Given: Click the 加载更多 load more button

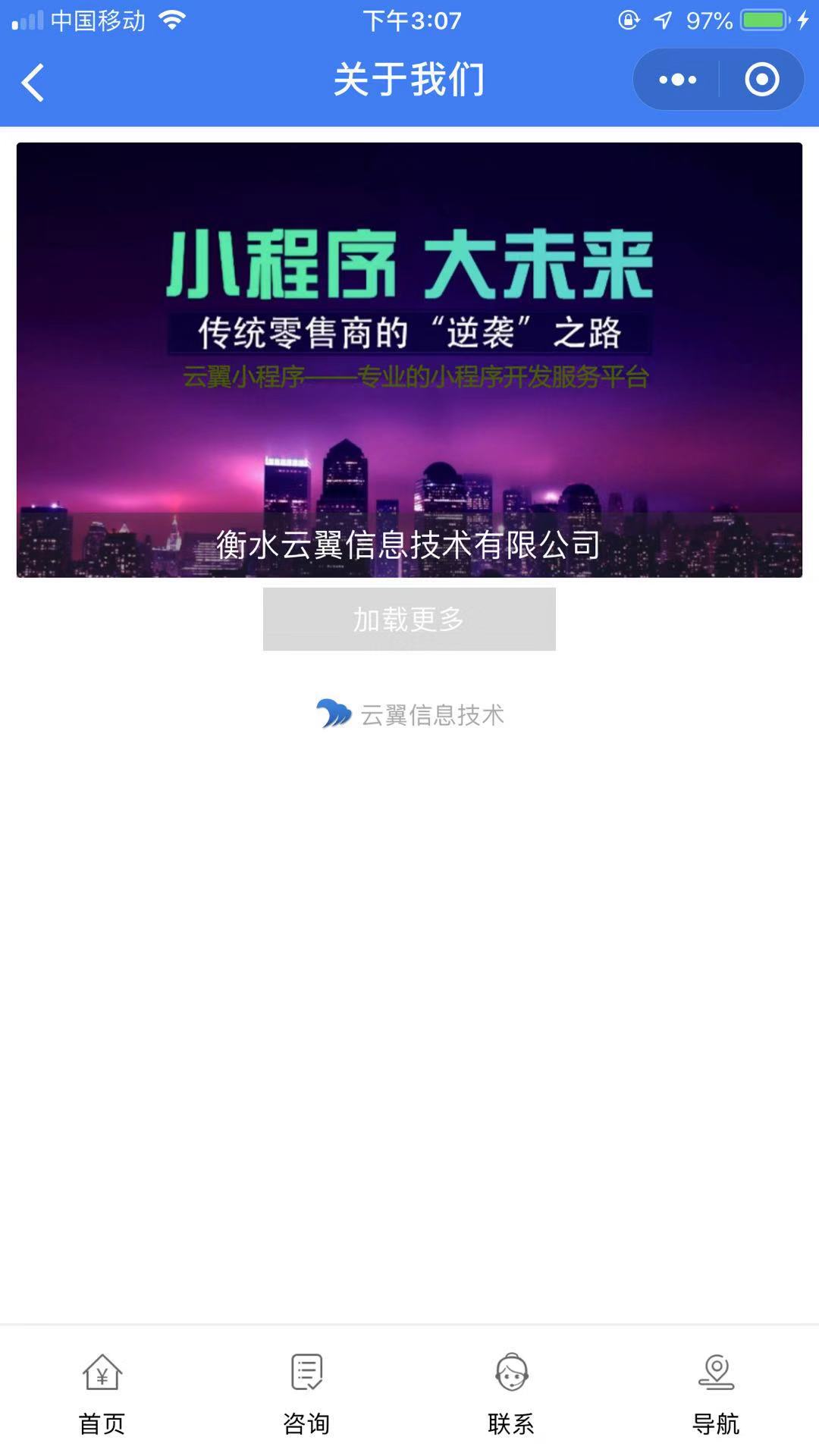Looking at the screenshot, I should pos(409,619).
